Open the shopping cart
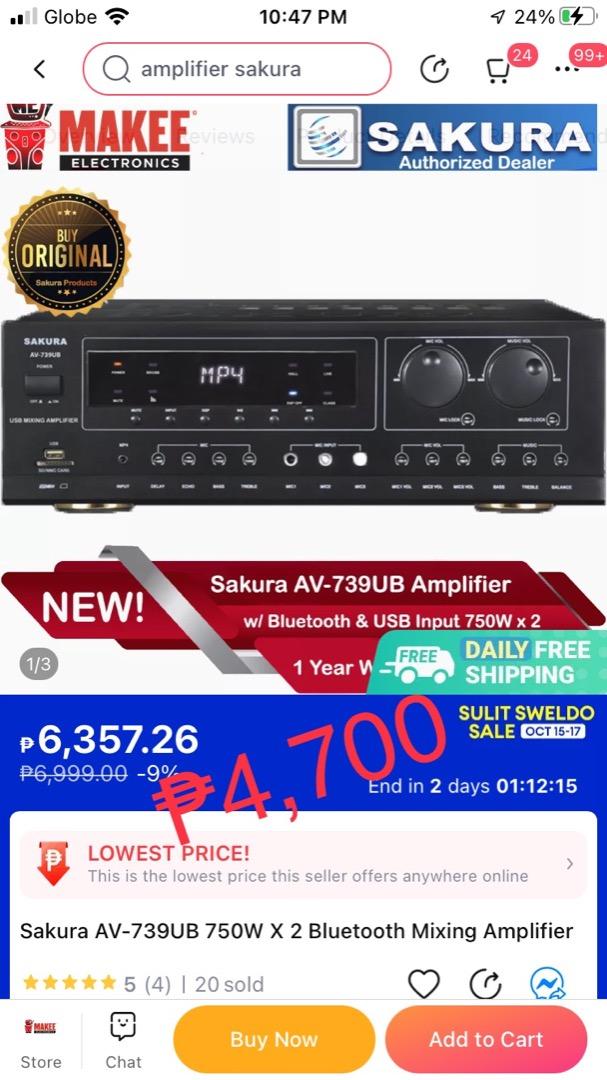The height and width of the screenshot is (1080, 607). pyautogui.click(x=499, y=69)
